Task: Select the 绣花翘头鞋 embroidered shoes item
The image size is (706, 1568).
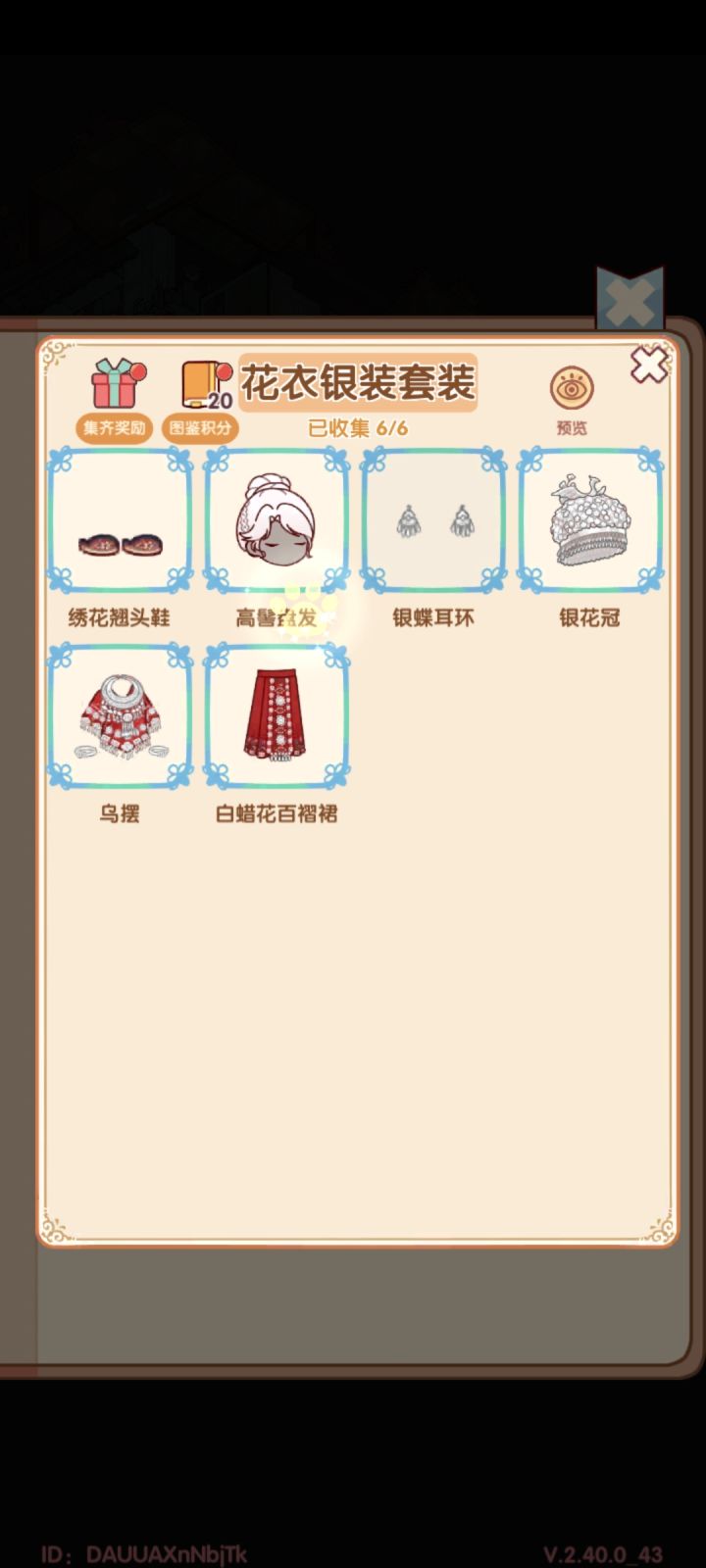Action: click(120, 521)
